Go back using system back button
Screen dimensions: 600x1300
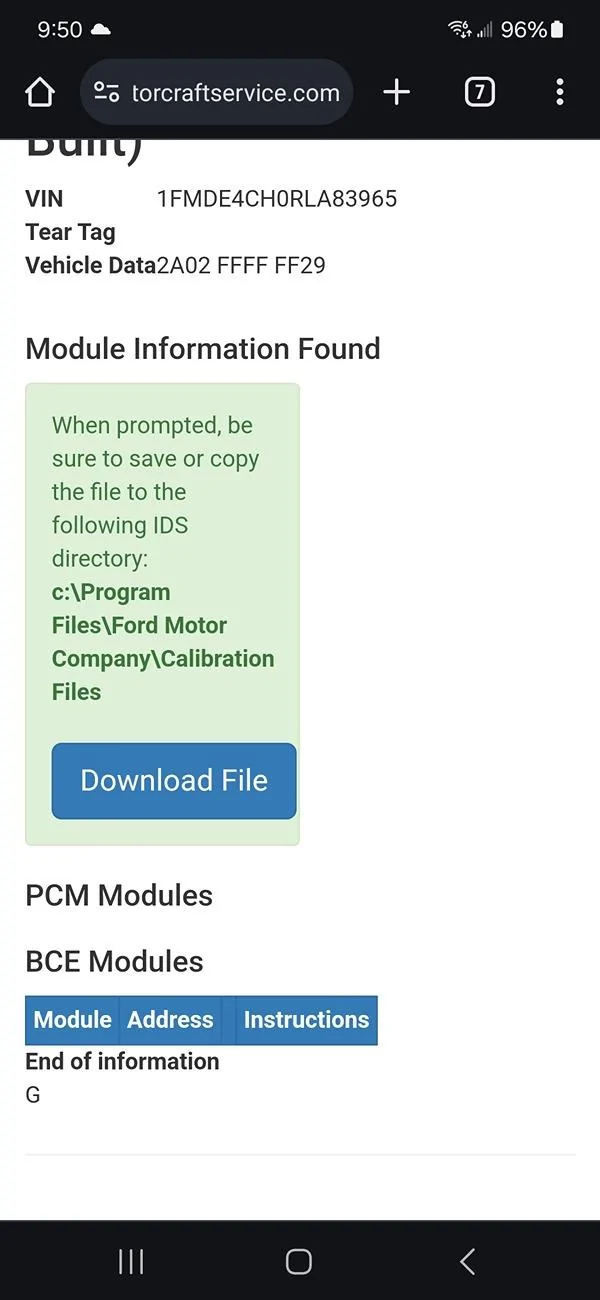point(467,1261)
